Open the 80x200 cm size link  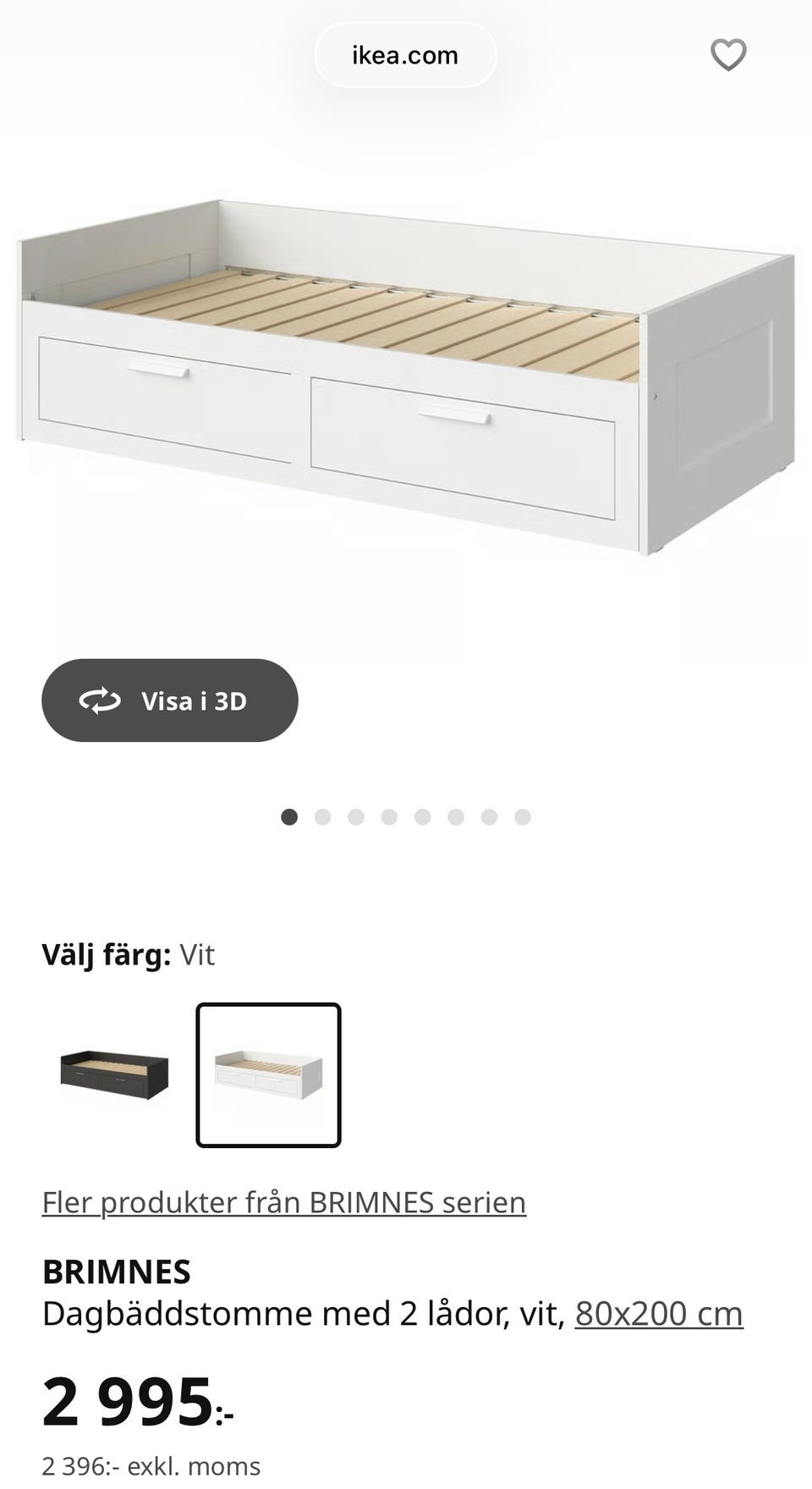coord(659,1314)
